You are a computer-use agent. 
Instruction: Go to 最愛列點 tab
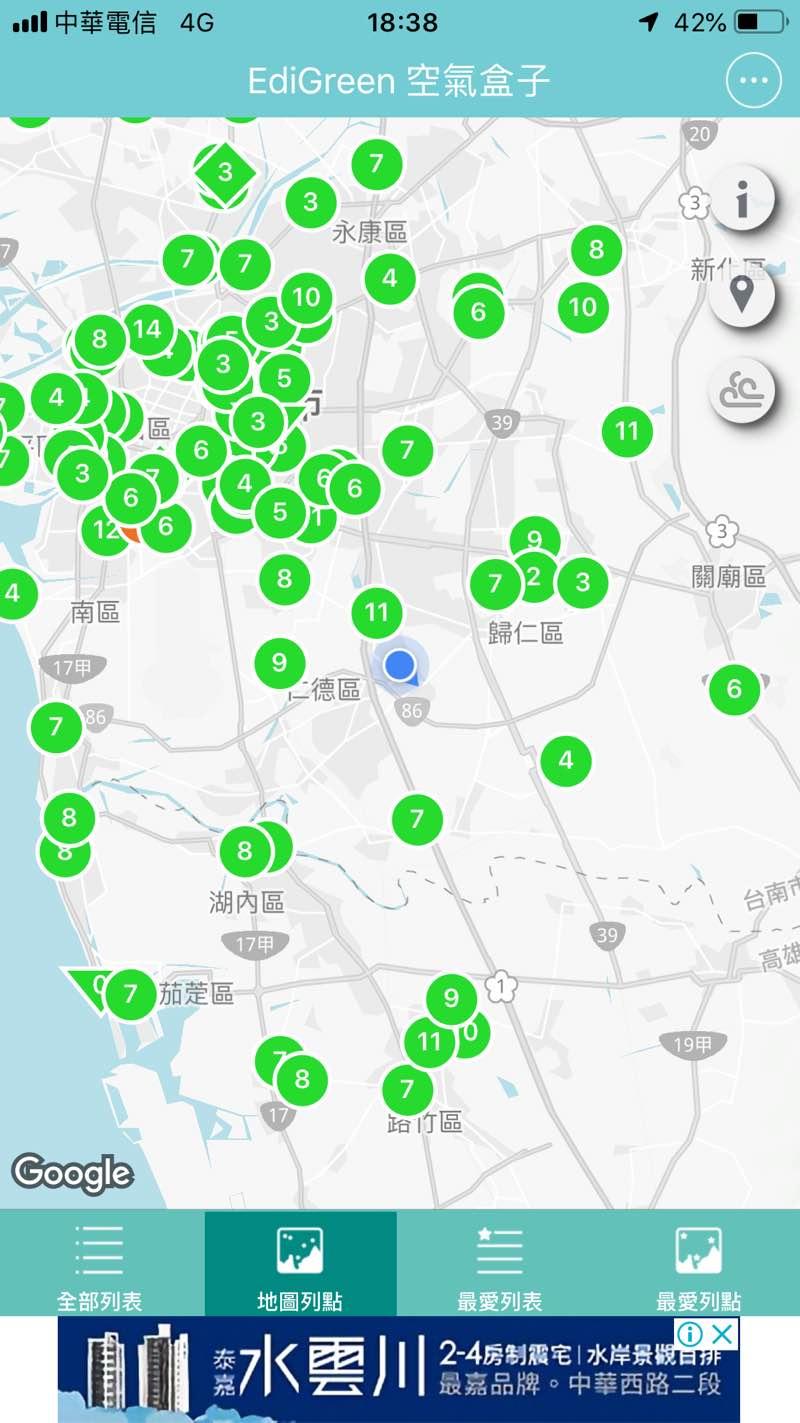click(x=699, y=1264)
